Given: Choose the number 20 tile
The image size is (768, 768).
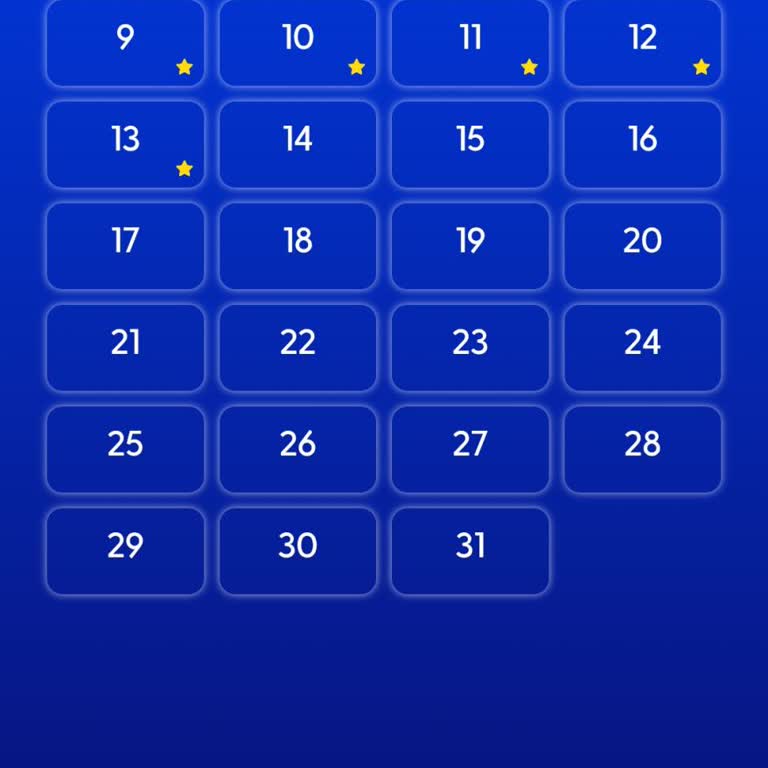Looking at the screenshot, I should click(642, 246).
